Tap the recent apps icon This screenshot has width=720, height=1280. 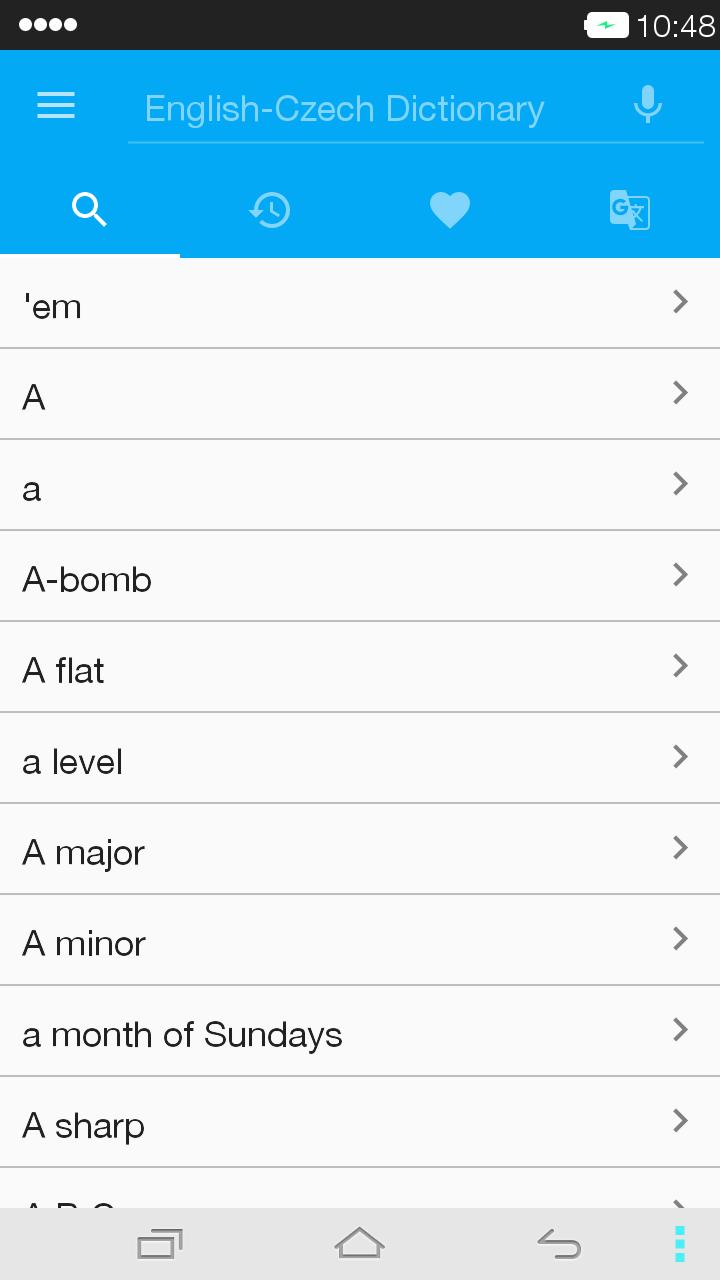(x=158, y=1243)
